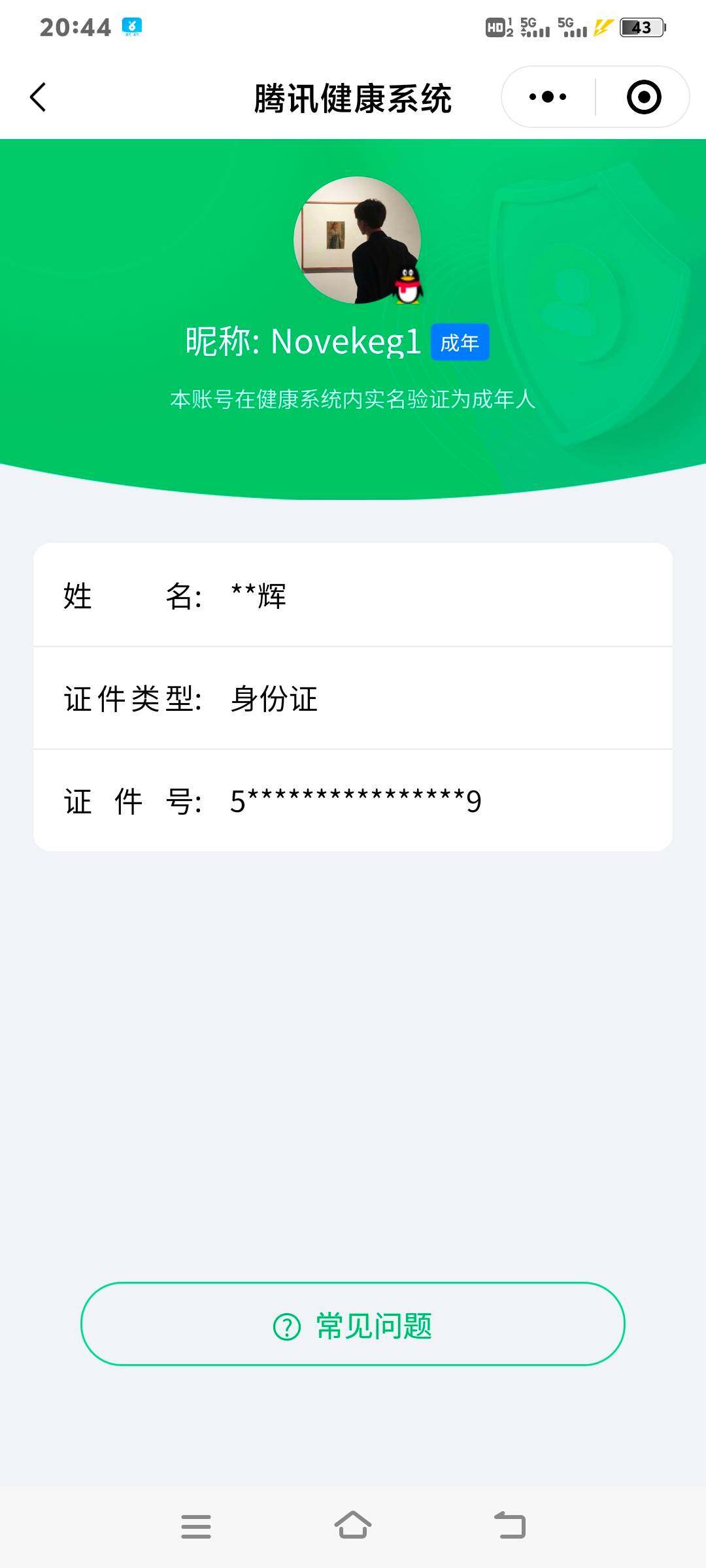Viewport: 706px width, 1568px height.
Task: Go back using the top-left arrow
Action: tap(39, 97)
